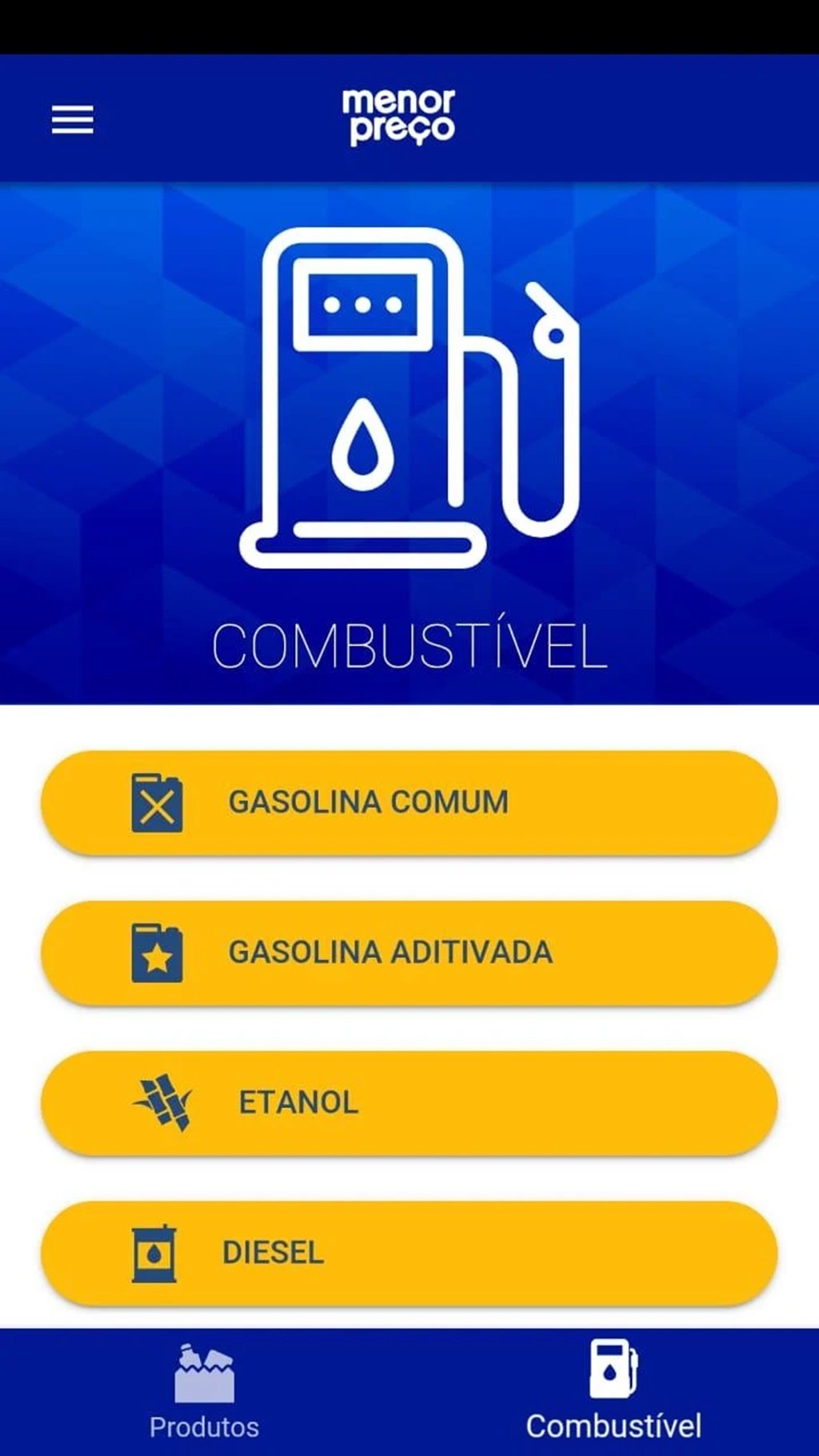Image resolution: width=819 pixels, height=1456 pixels.
Task: Select Gasolina Comum fuel option
Action: click(409, 802)
